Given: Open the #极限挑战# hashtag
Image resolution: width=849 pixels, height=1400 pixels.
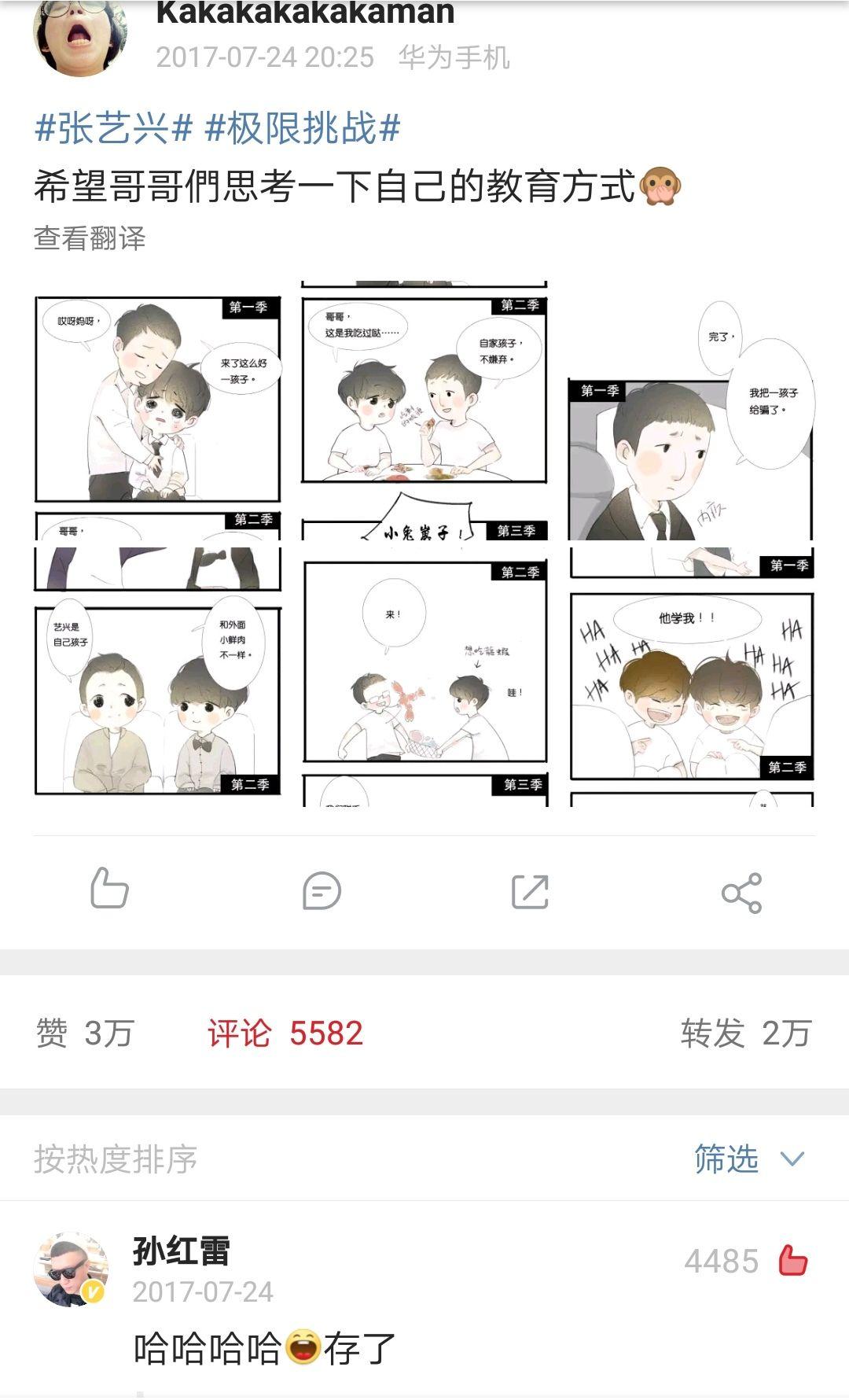Looking at the screenshot, I should [x=303, y=128].
